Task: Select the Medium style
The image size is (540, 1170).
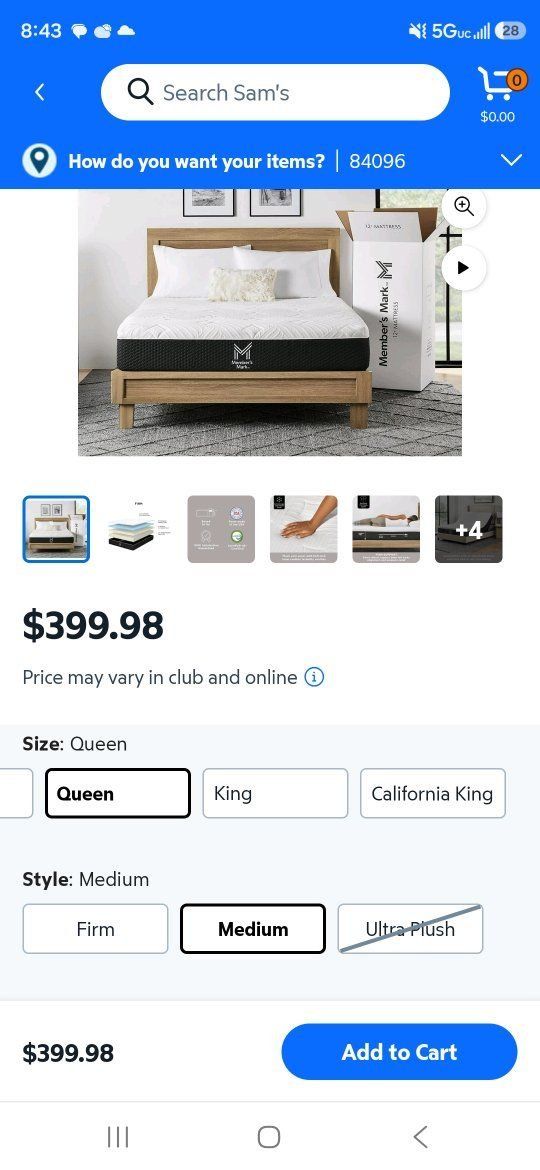Action: (x=253, y=929)
